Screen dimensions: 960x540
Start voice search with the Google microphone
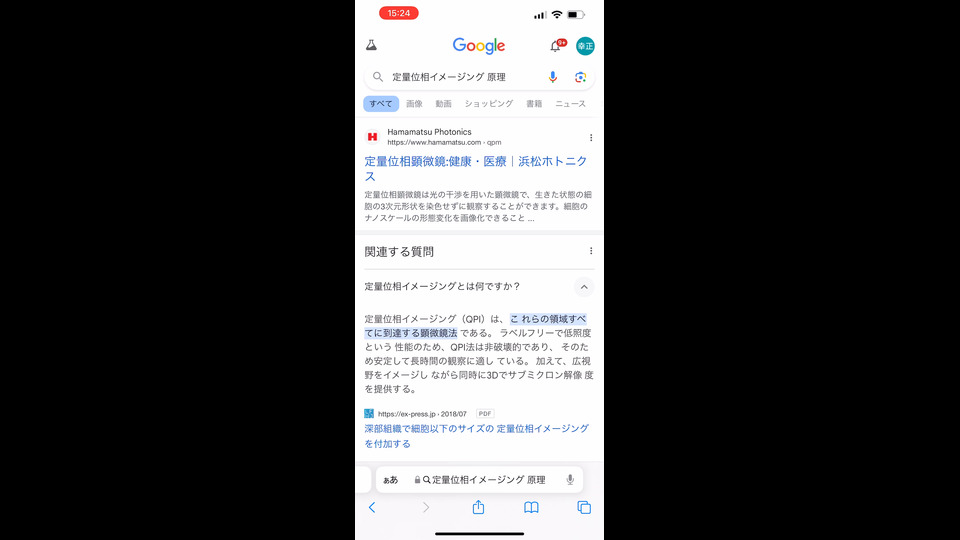553,77
